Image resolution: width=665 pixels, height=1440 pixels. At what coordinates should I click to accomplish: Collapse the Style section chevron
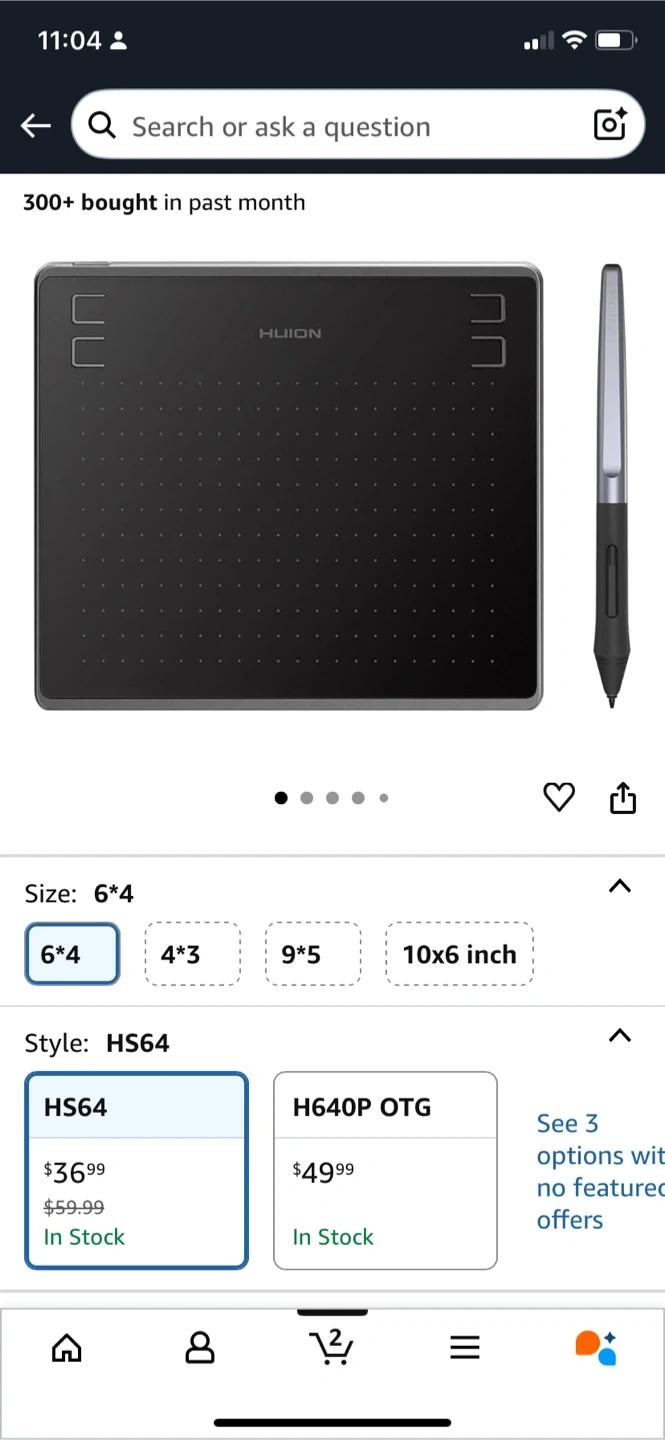pyautogui.click(x=620, y=1036)
